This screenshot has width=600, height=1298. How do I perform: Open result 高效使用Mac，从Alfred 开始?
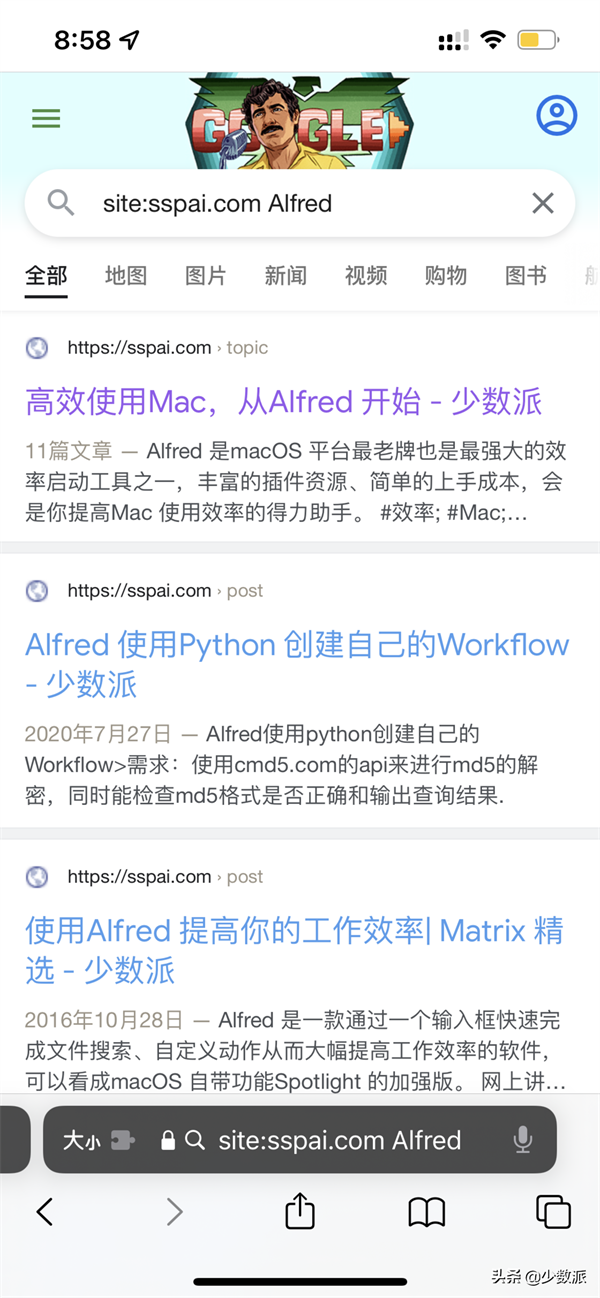283,402
